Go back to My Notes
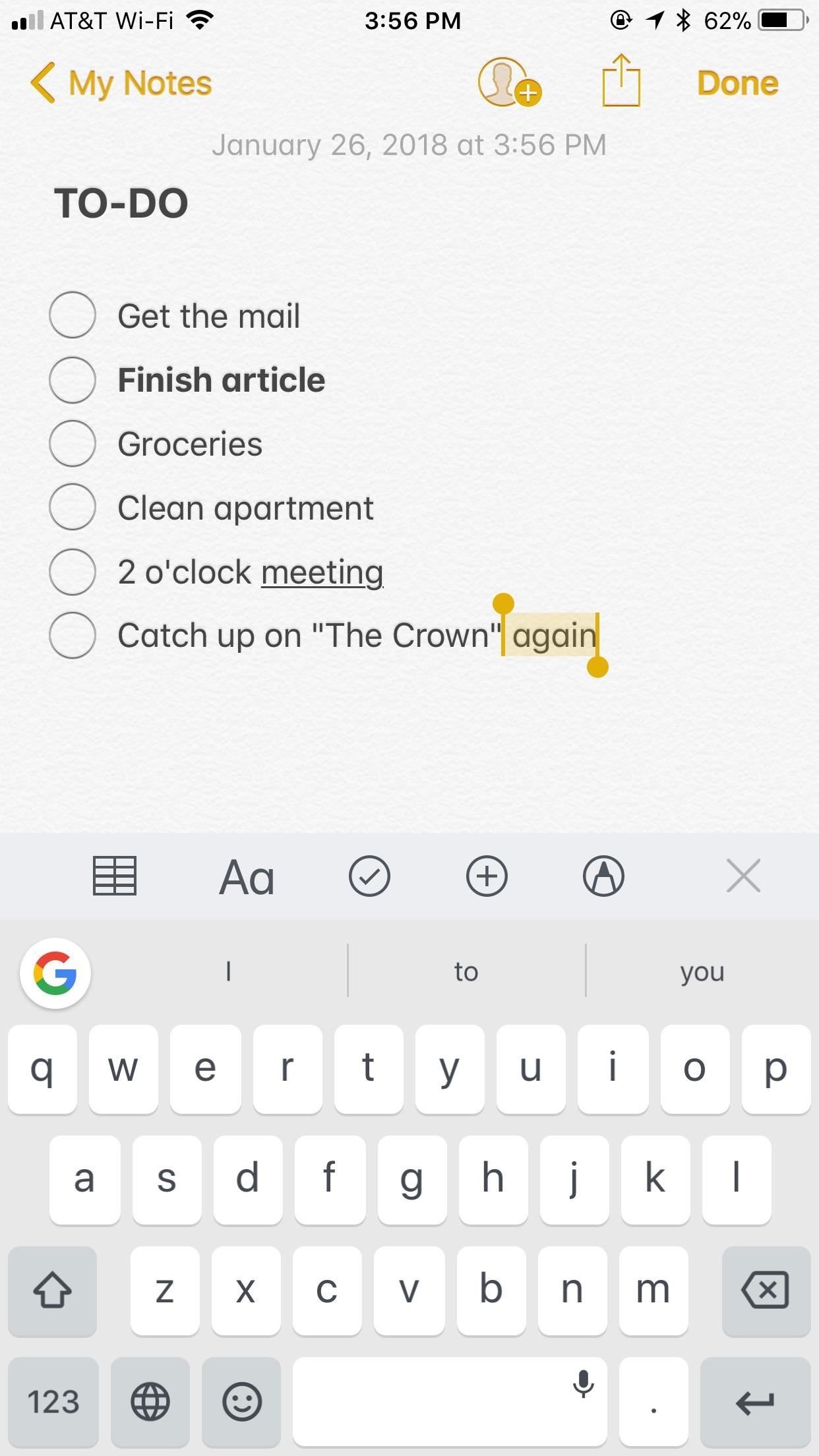The height and width of the screenshot is (1456, 819). [121, 84]
